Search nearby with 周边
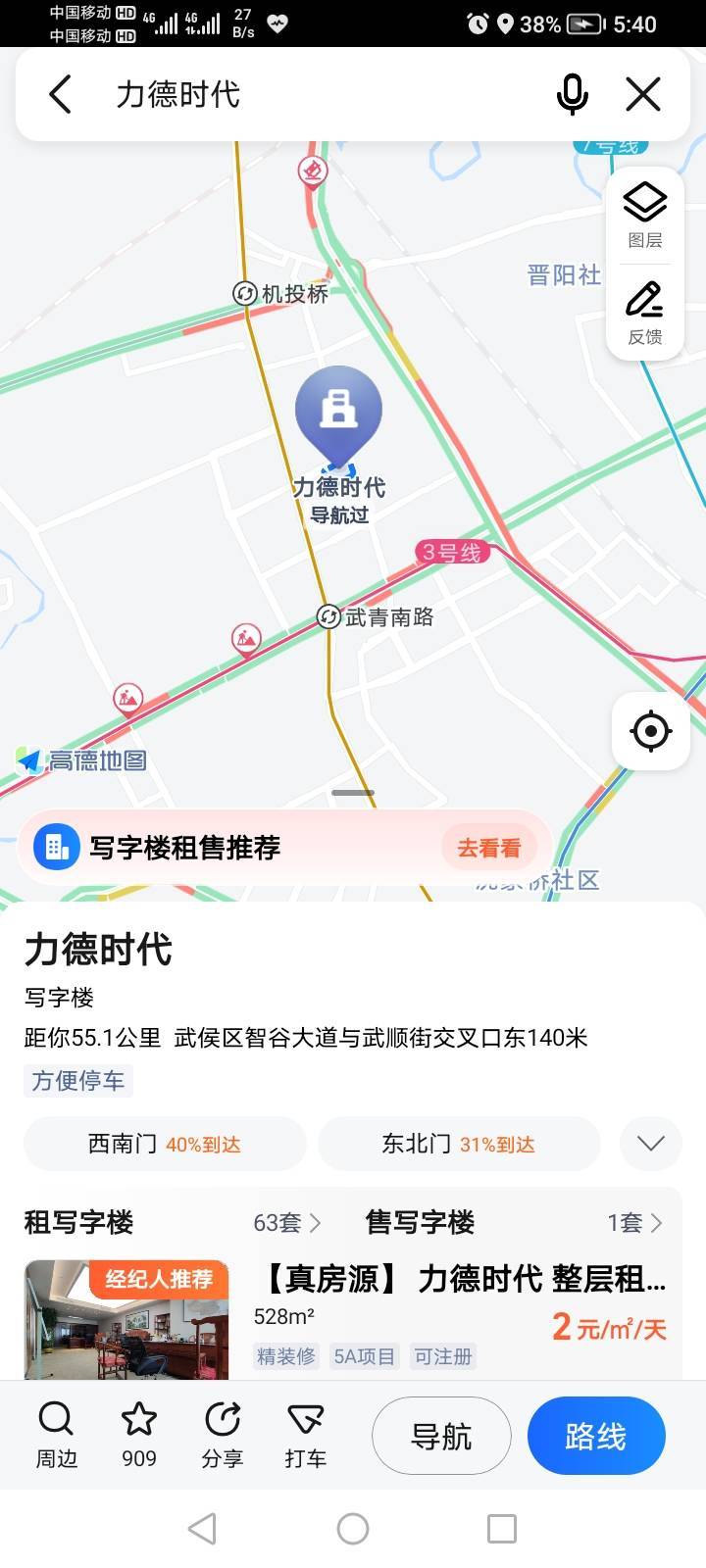This screenshot has width=706, height=1568. point(56,1435)
